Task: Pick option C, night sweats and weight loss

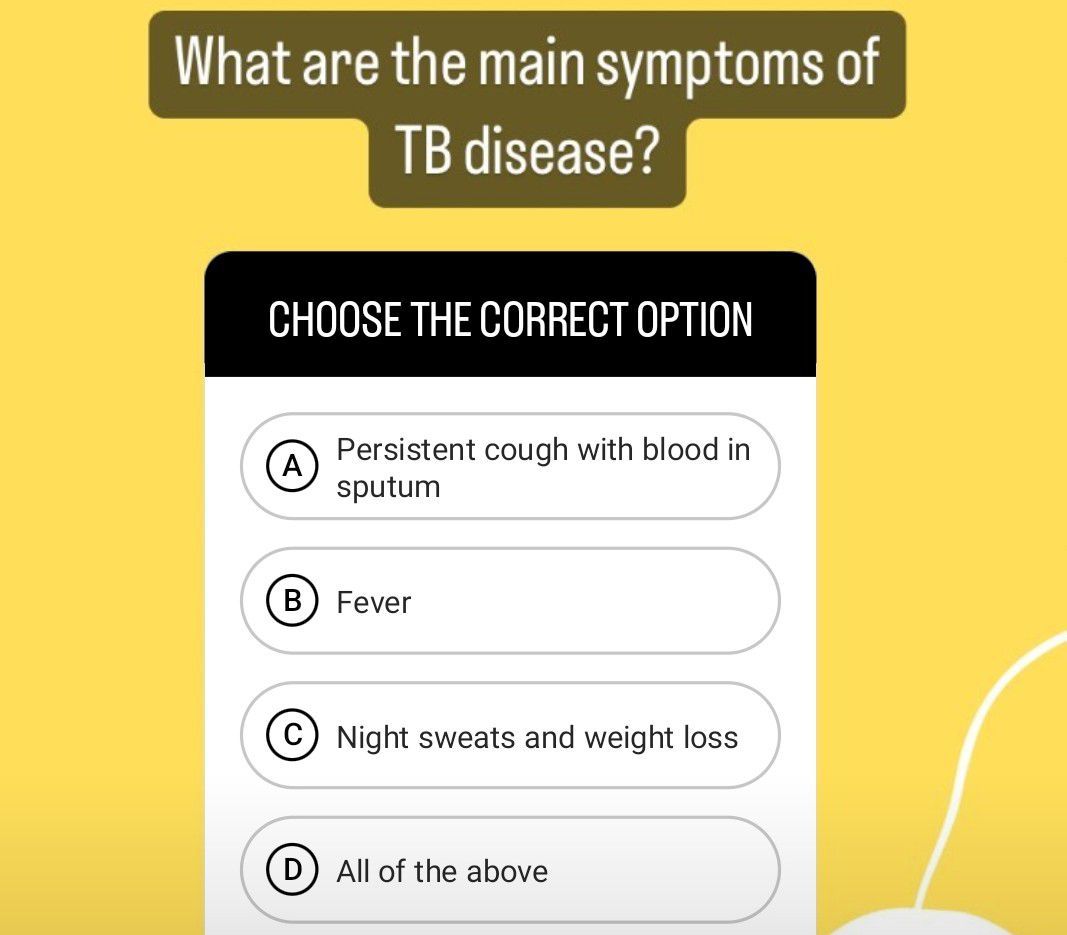Action: pyautogui.click(x=509, y=736)
